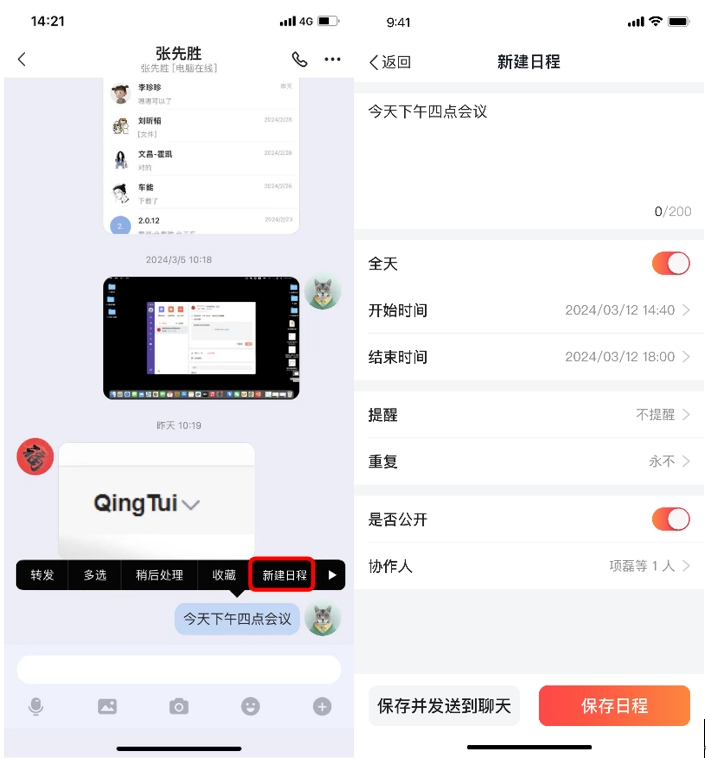Choose 多选 in the message popup

click(95, 575)
